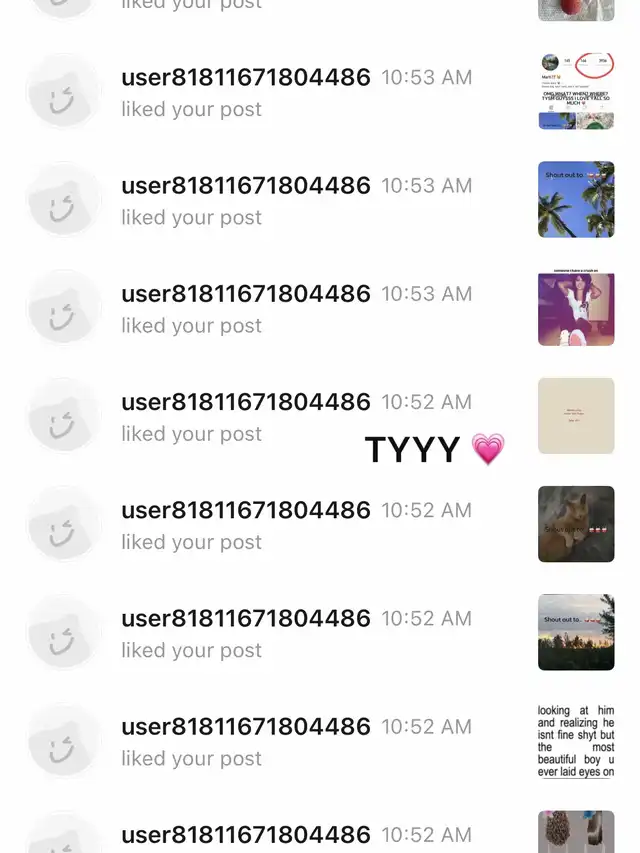Screen dimensions: 640x853
Task: Open the sunset sky 'Shout out to' thumbnail
Action: click(576, 632)
